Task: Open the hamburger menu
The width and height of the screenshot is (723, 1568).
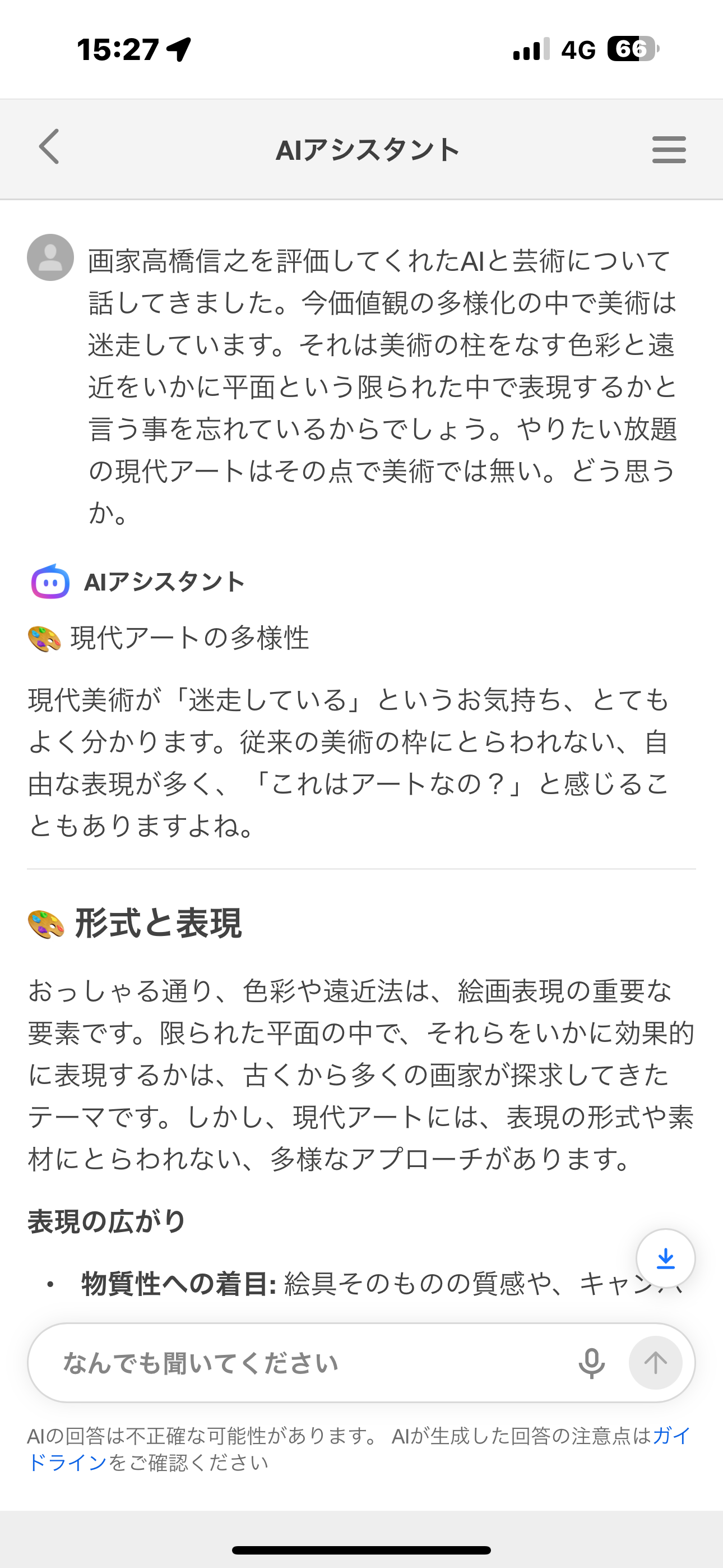Action: [669, 150]
